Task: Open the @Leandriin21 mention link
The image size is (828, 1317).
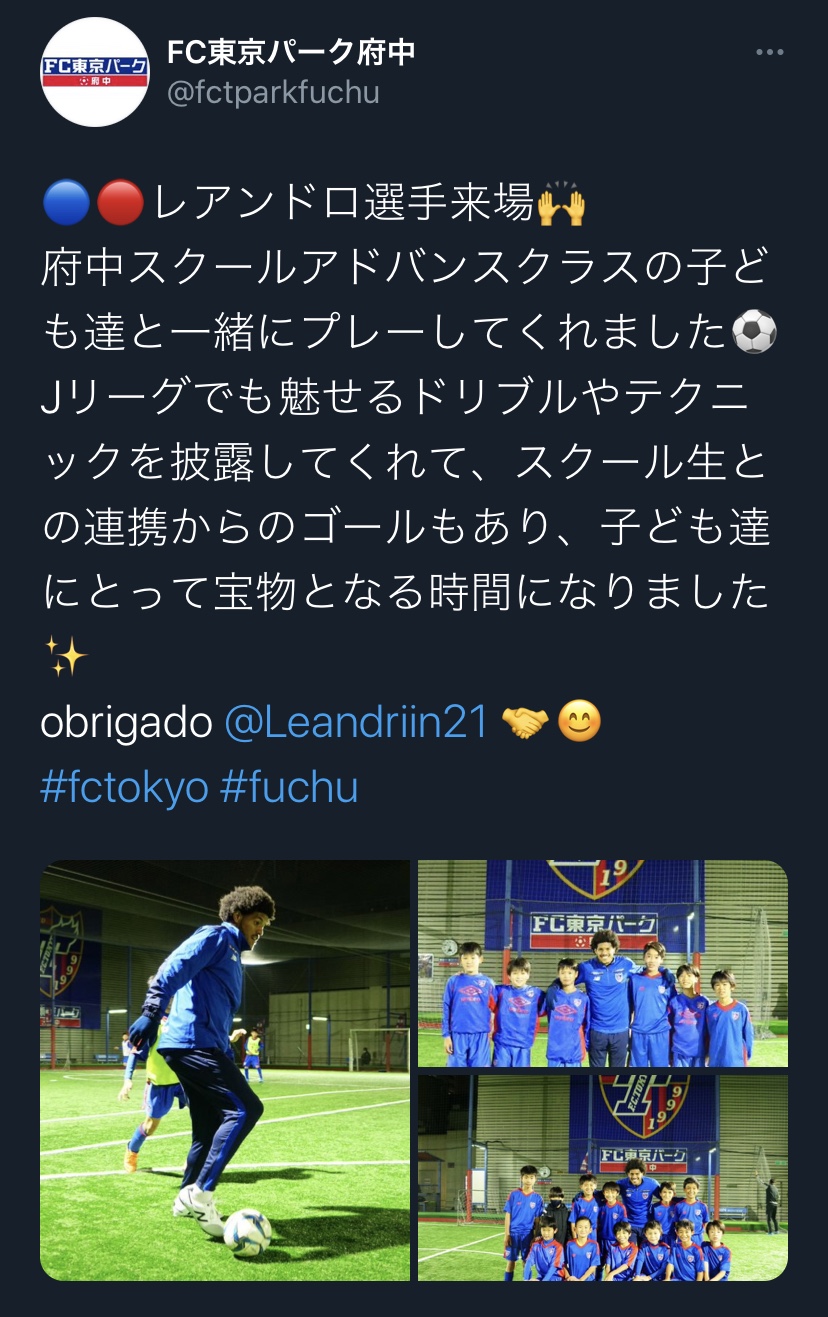Action: pos(356,722)
